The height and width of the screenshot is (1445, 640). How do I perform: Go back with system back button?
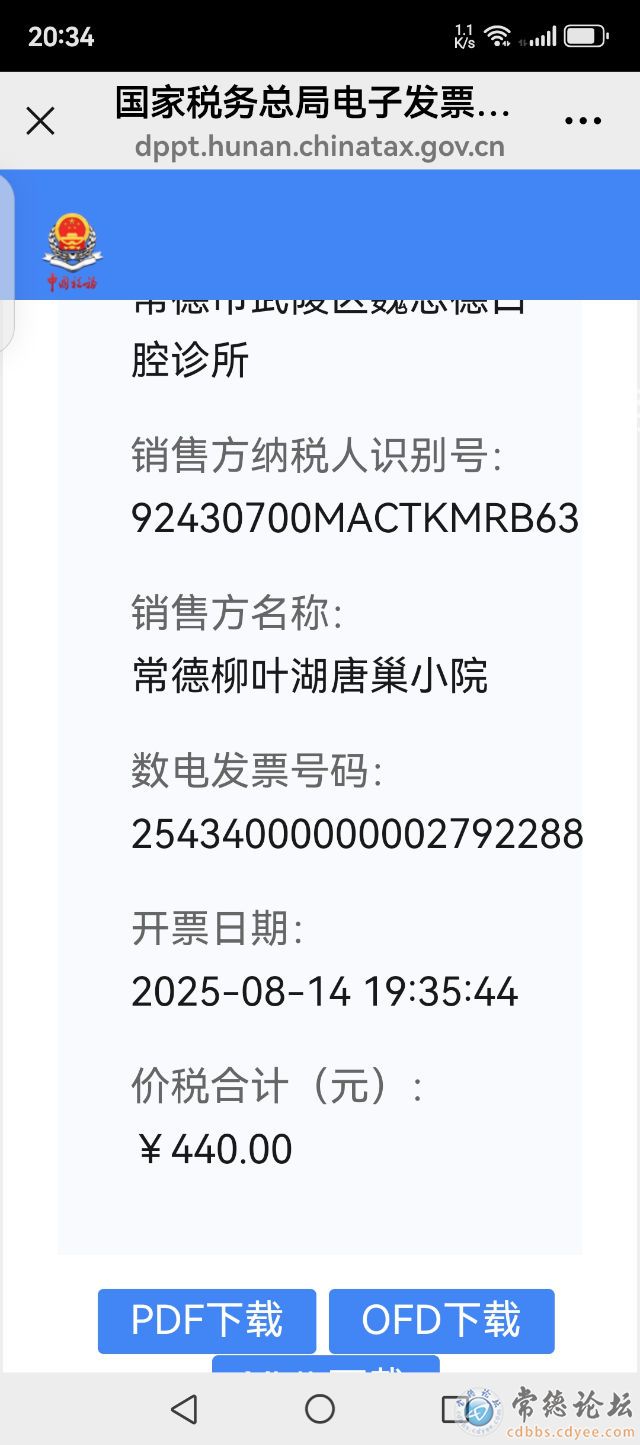(x=184, y=1409)
